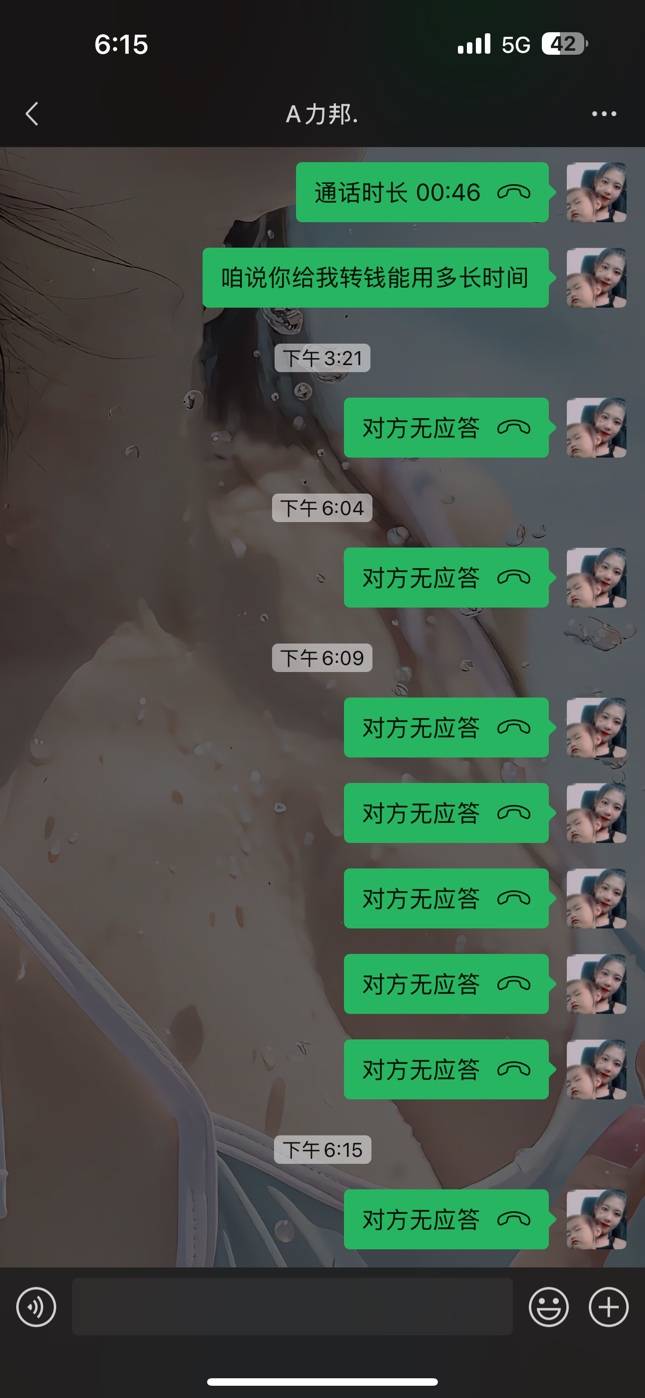Tap the 通话时长 00:46 call bubble
The width and height of the screenshot is (645, 1398).
422,192
